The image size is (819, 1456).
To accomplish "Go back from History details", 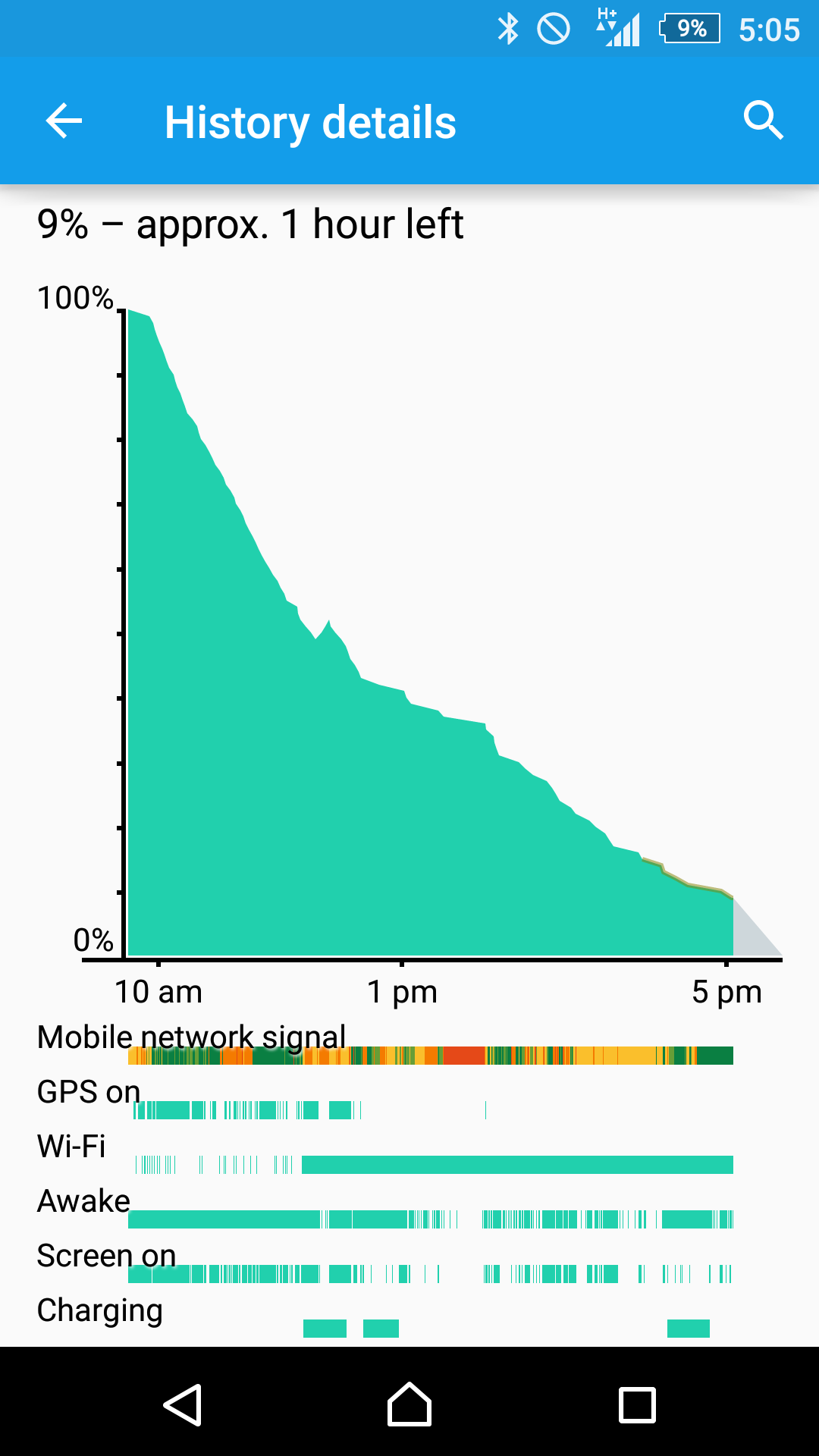I will [x=64, y=121].
